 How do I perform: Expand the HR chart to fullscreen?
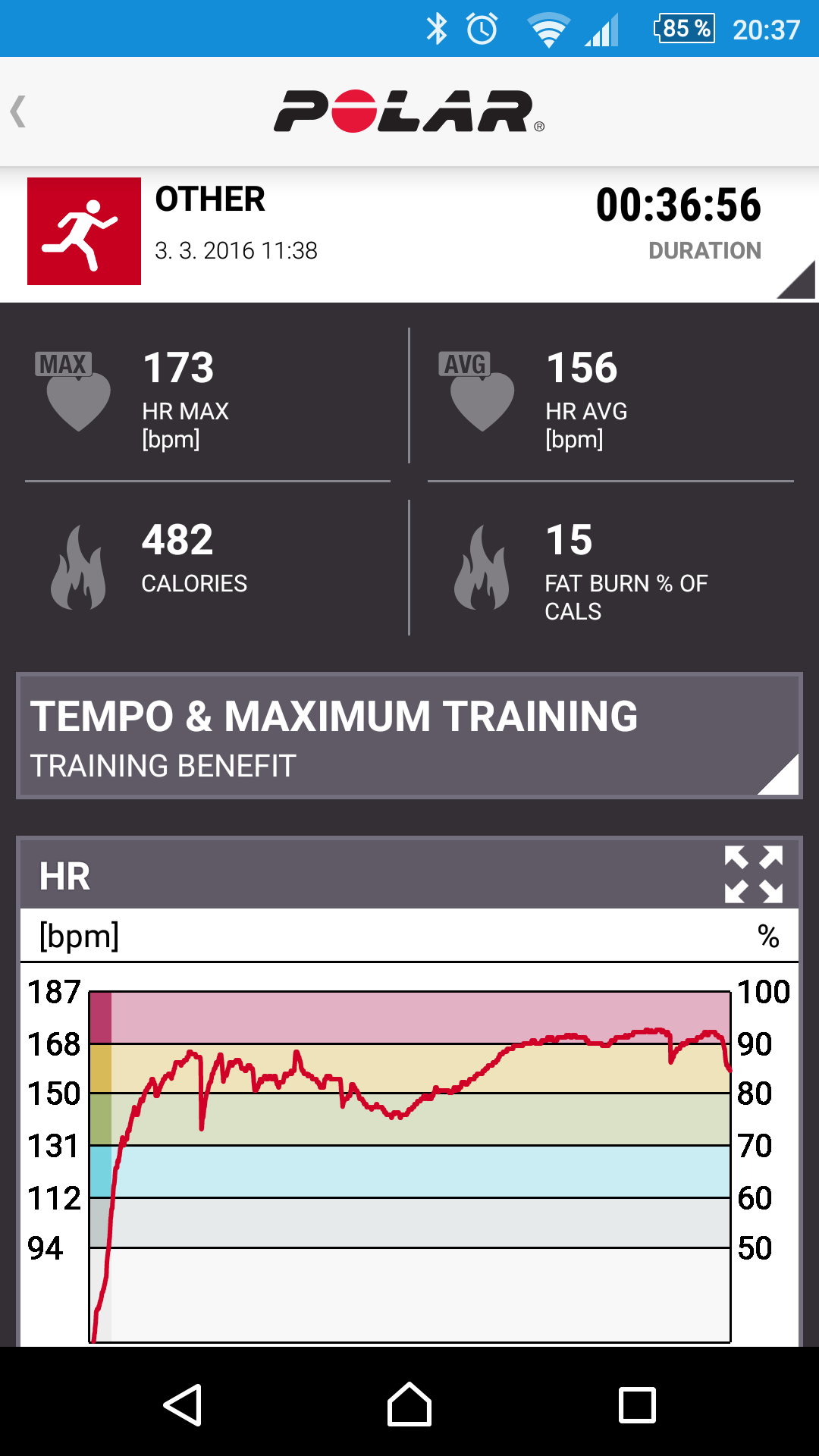point(753,874)
